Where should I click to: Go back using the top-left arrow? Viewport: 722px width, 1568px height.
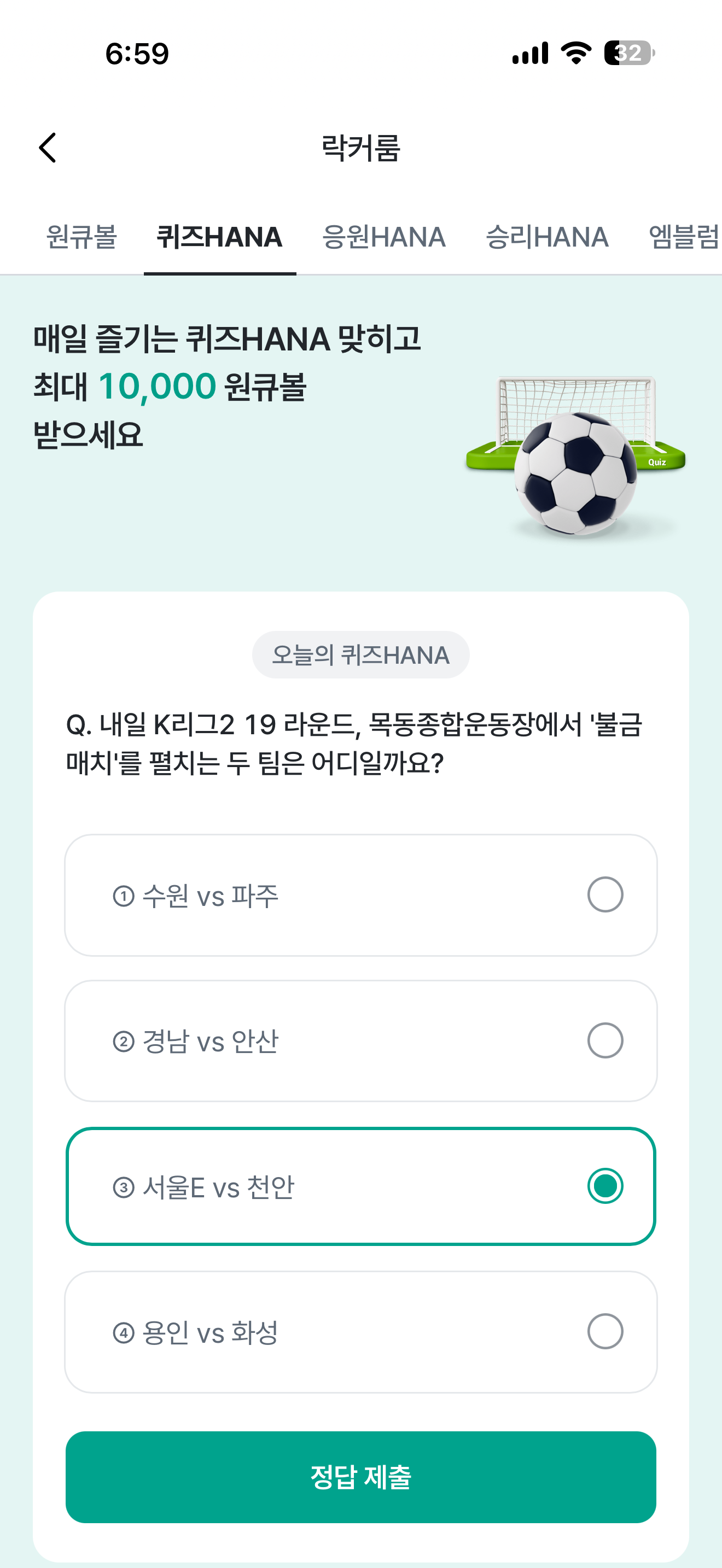click(x=48, y=148)
